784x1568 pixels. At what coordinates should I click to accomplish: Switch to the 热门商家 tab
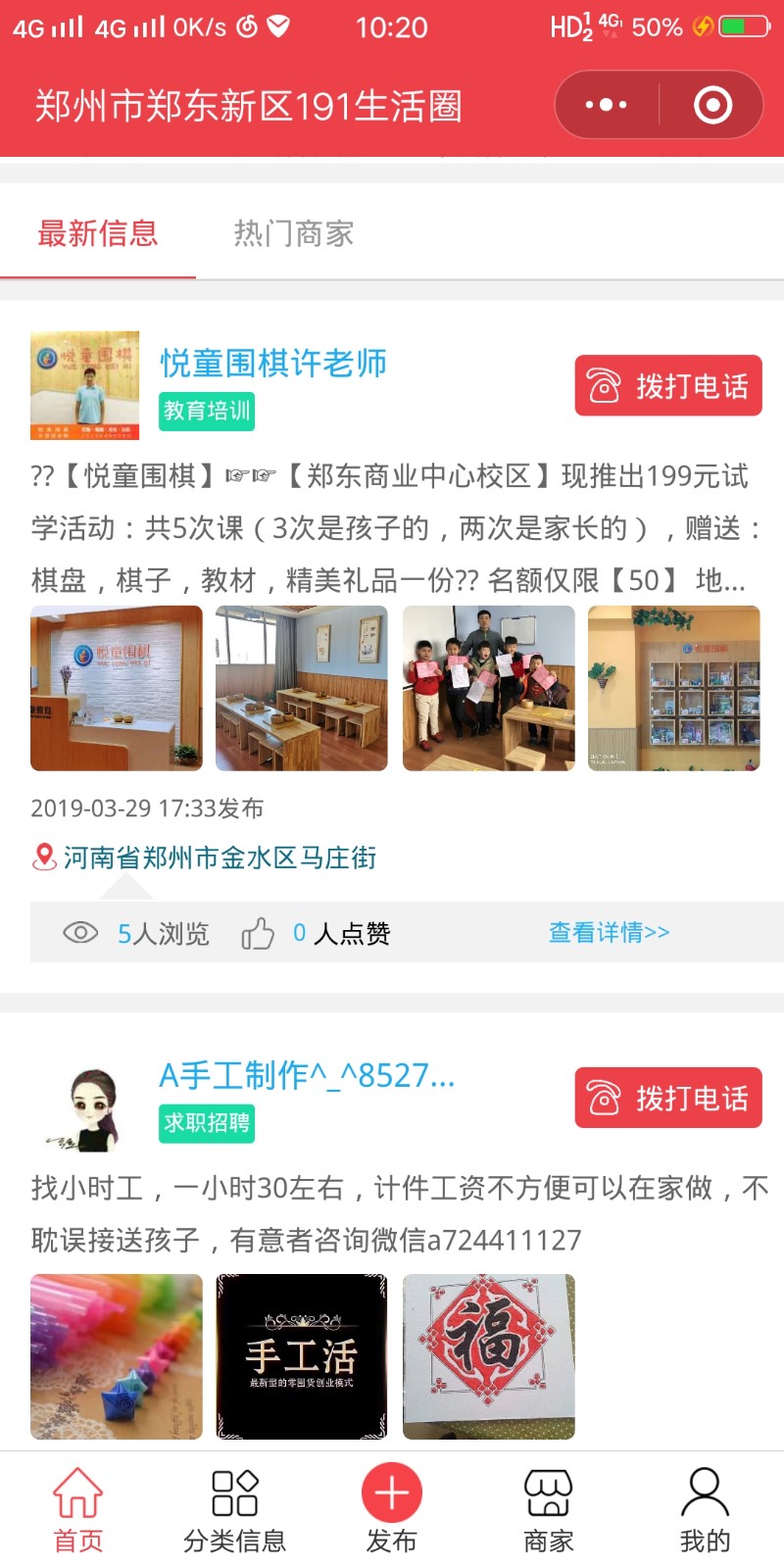point(293,233)
